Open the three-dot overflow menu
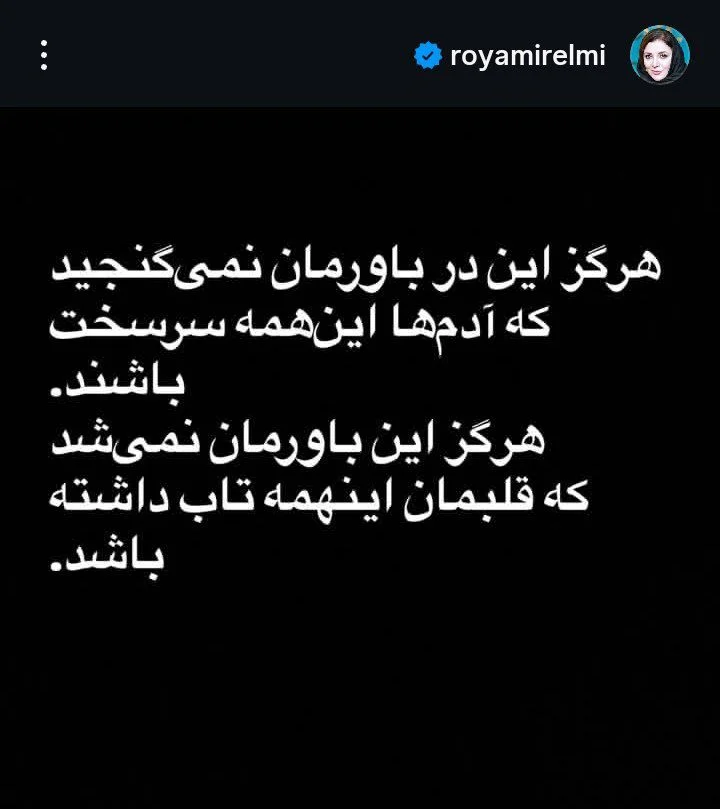Image resolution: width=720 pixels, height=809 pixels. 44,55
